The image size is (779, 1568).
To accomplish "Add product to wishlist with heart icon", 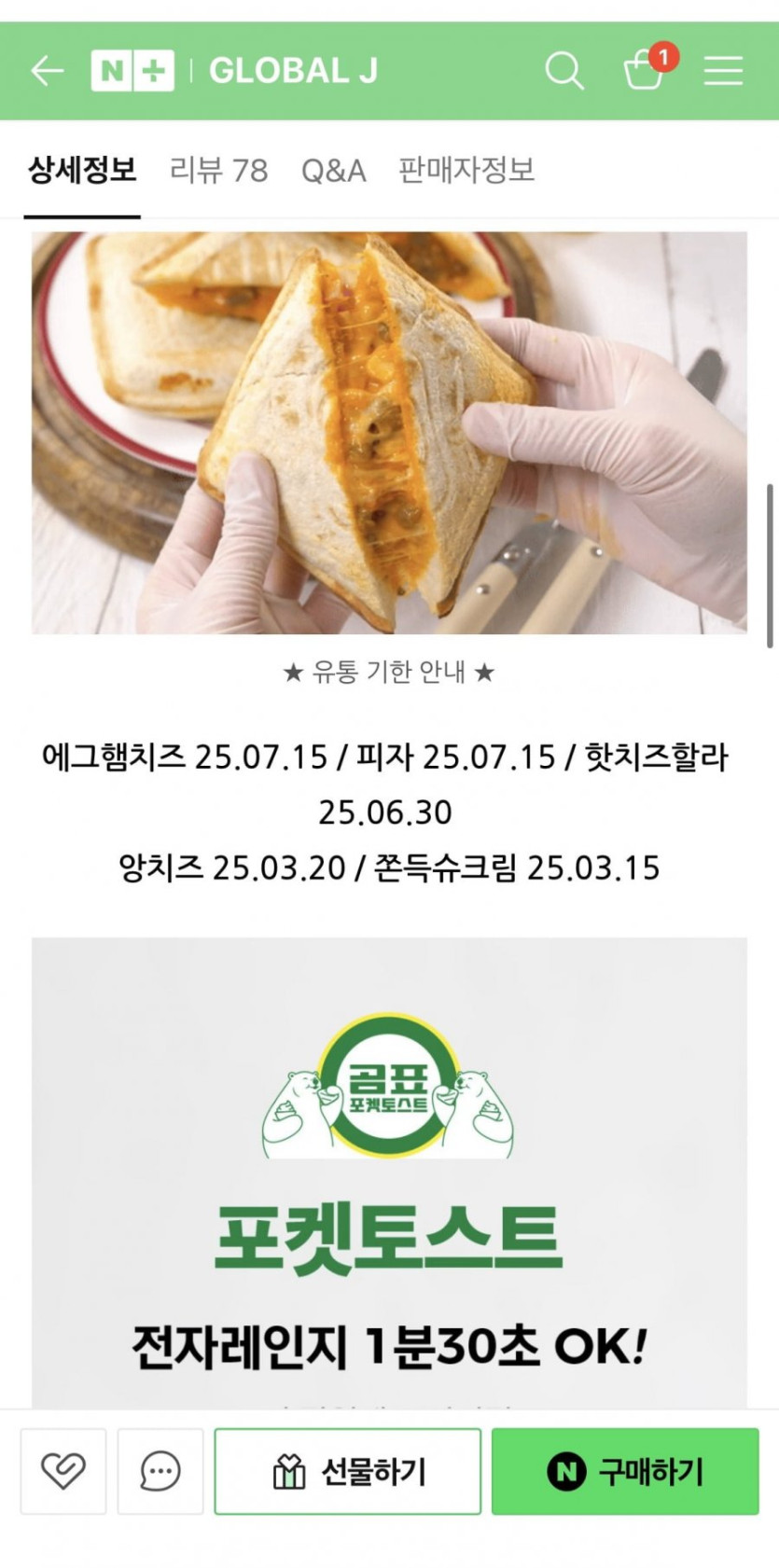I will coord(63,1471).
